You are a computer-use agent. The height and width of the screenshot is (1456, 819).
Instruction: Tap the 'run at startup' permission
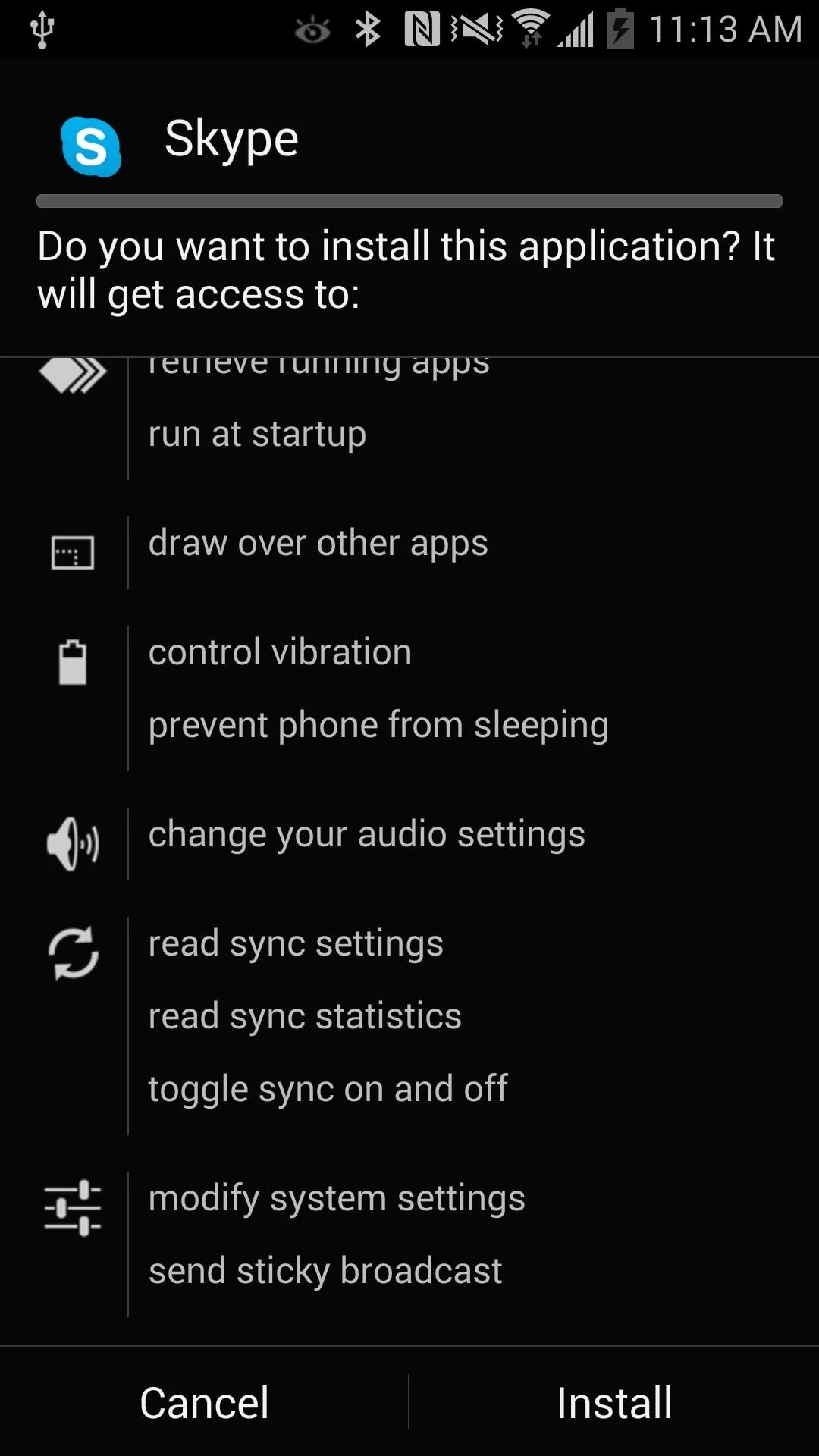[257, 435]
